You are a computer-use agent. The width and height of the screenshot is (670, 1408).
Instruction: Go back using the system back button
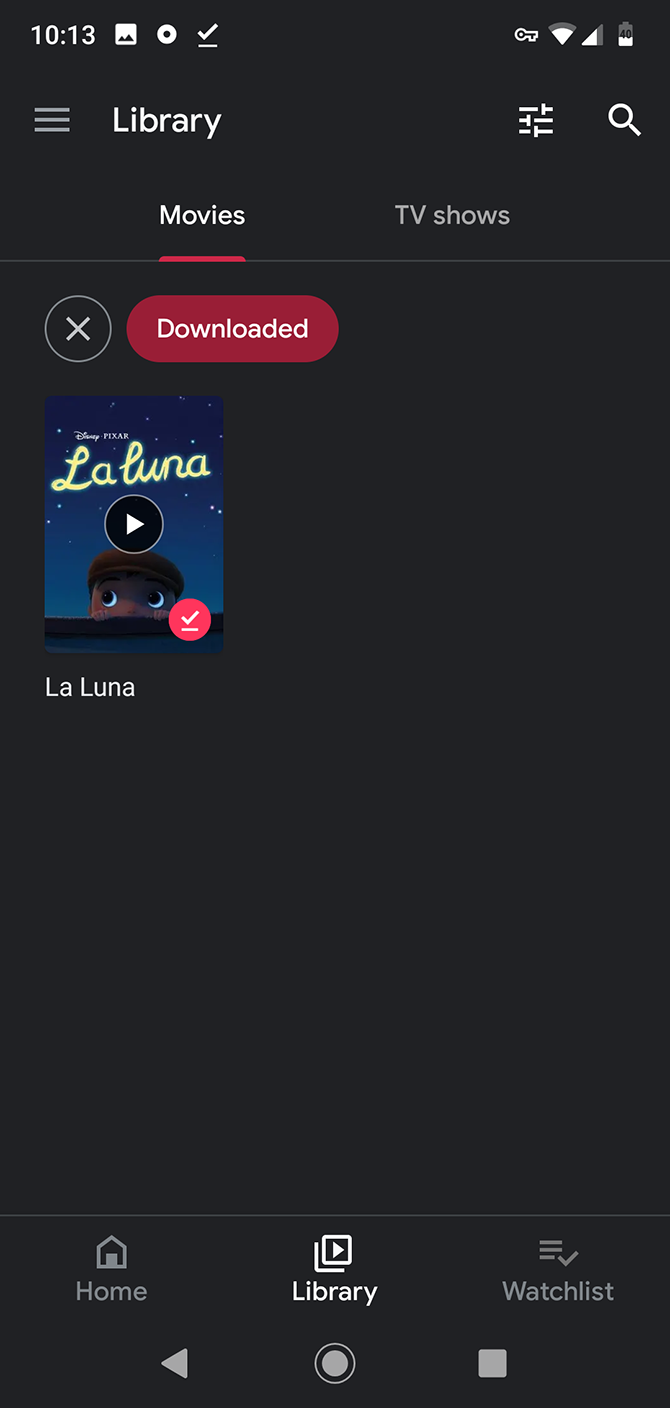175,1363
